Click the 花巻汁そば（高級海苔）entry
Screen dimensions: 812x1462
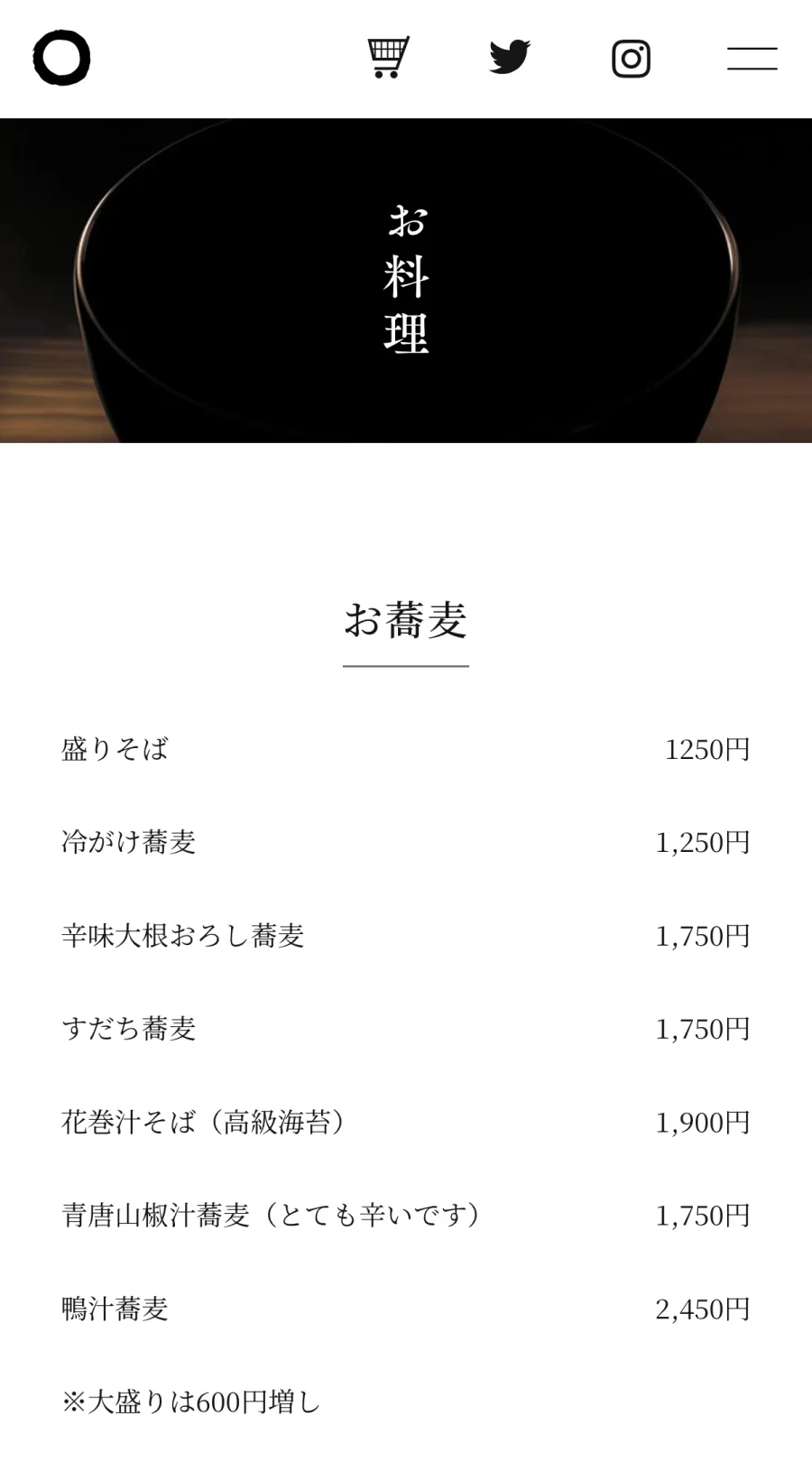(x=206, y=1122)
